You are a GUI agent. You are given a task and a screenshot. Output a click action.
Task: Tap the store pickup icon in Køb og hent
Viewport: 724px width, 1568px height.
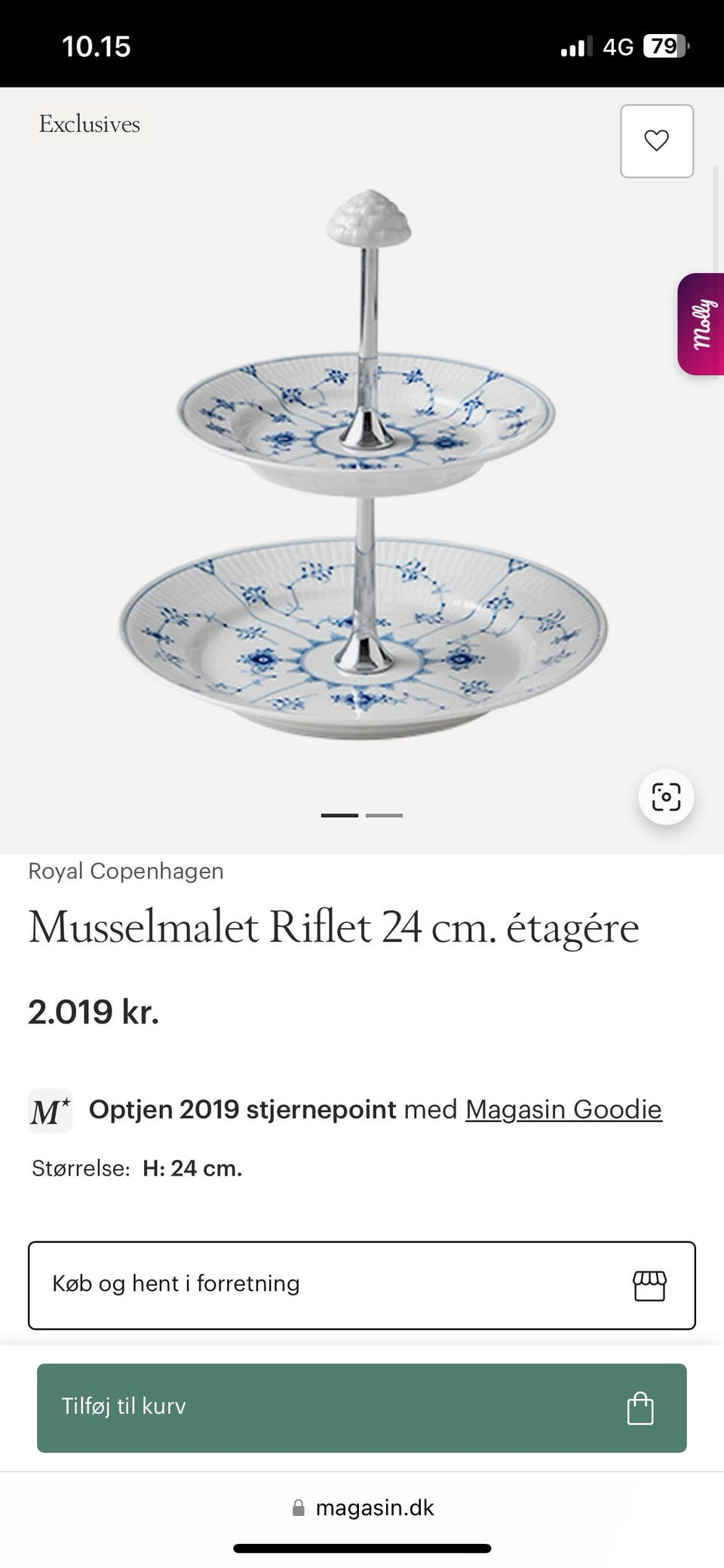(x=652, y=1285)
